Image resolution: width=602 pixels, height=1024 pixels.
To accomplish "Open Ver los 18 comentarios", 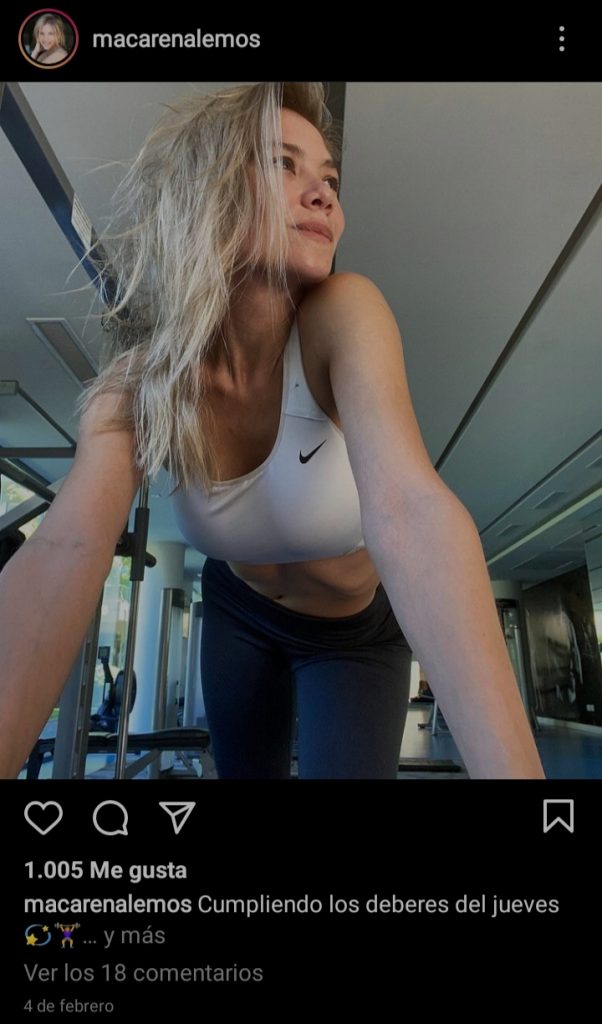I will point(143,972).
